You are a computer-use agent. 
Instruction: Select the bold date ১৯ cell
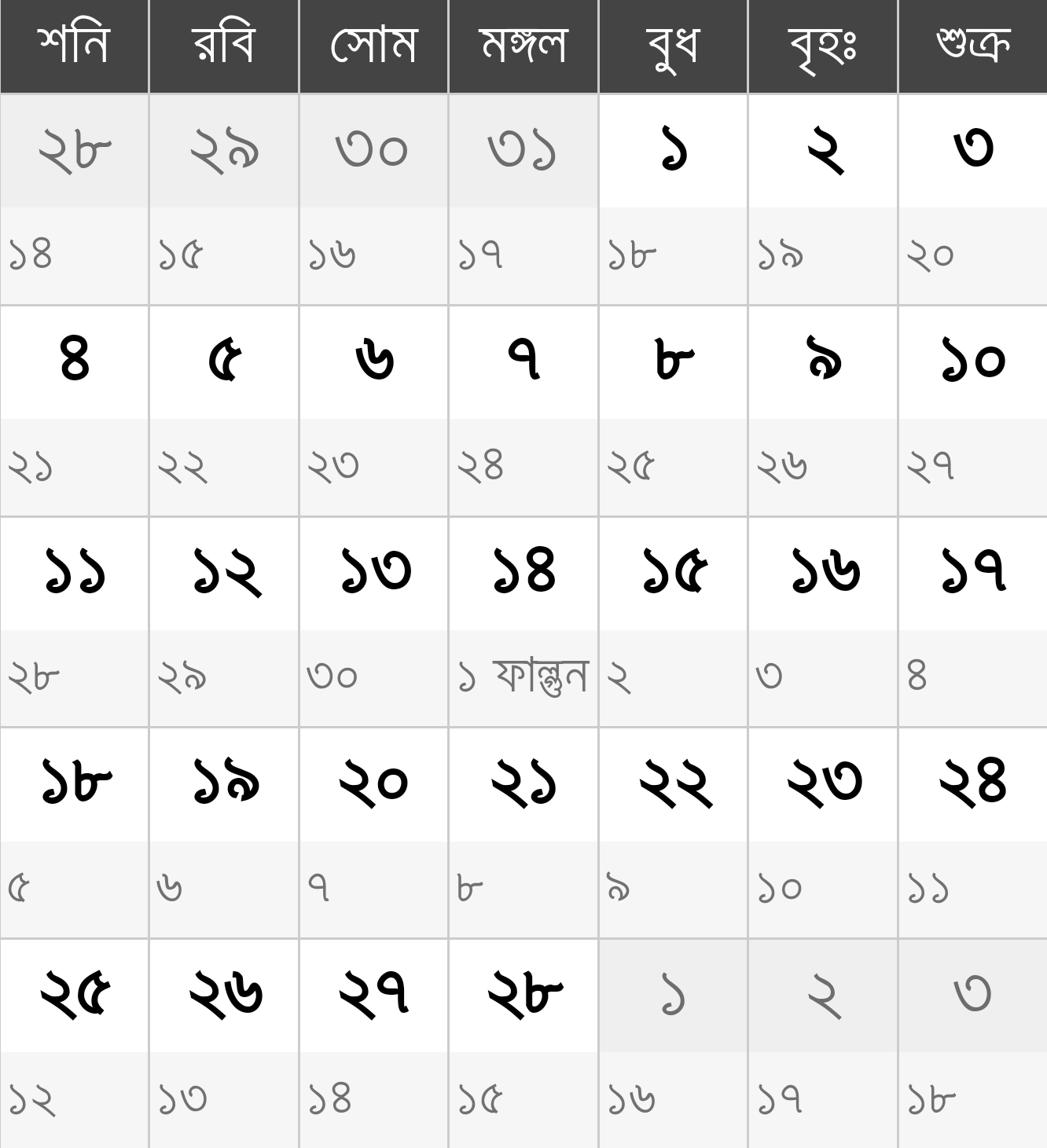pos(224,783)
